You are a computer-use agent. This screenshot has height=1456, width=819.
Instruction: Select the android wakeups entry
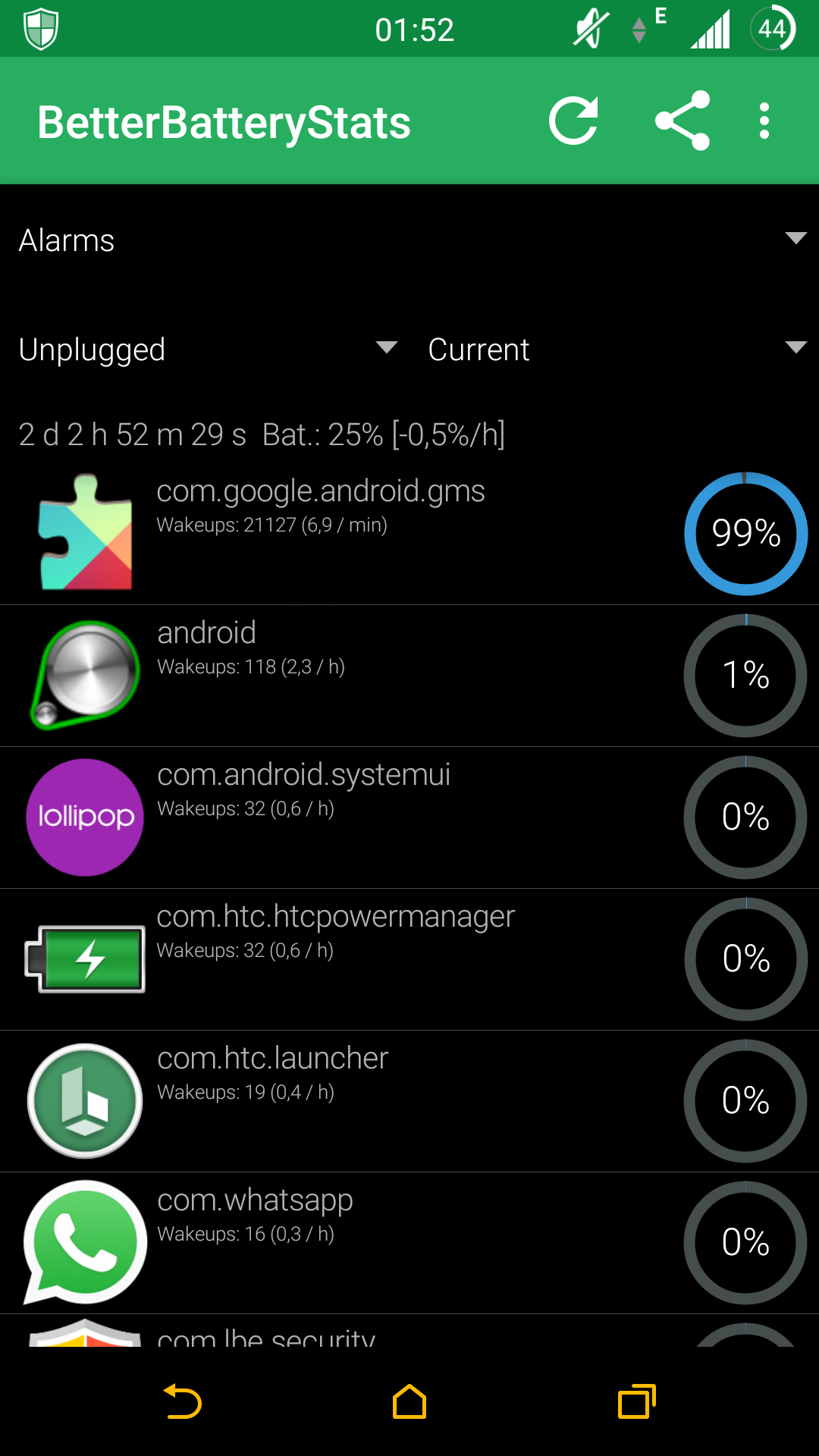coord(409,676)
